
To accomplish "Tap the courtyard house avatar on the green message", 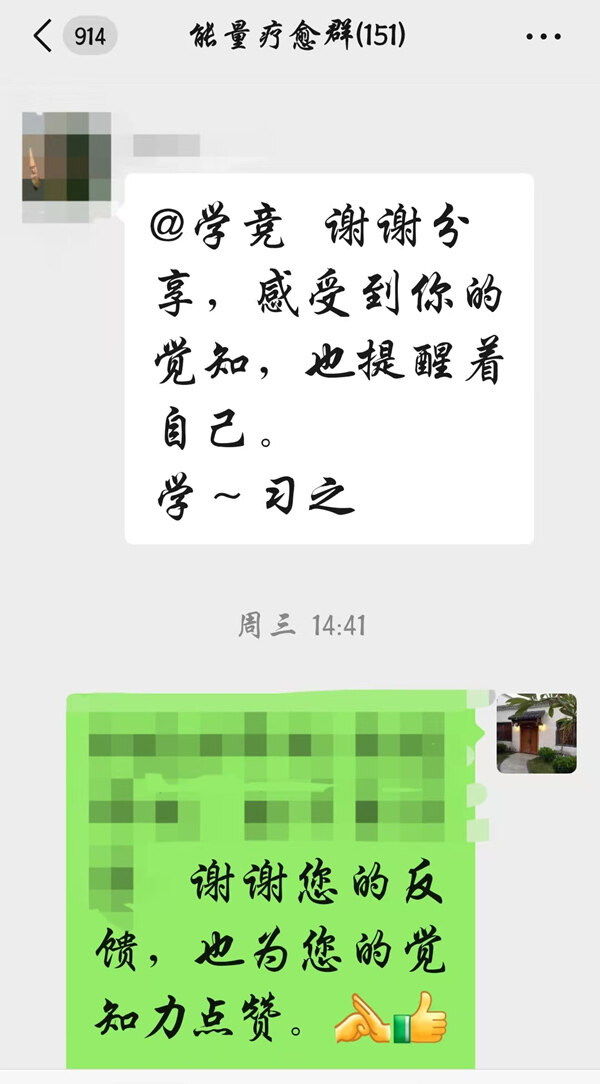I will pos(536,733).
